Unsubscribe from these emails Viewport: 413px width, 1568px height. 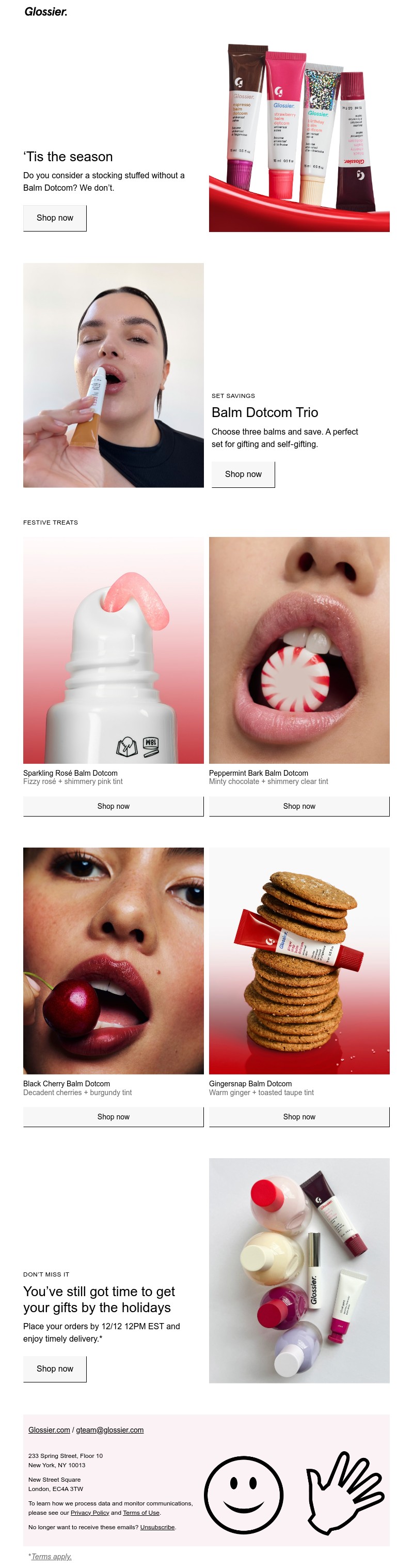[x=157, y=1527]
